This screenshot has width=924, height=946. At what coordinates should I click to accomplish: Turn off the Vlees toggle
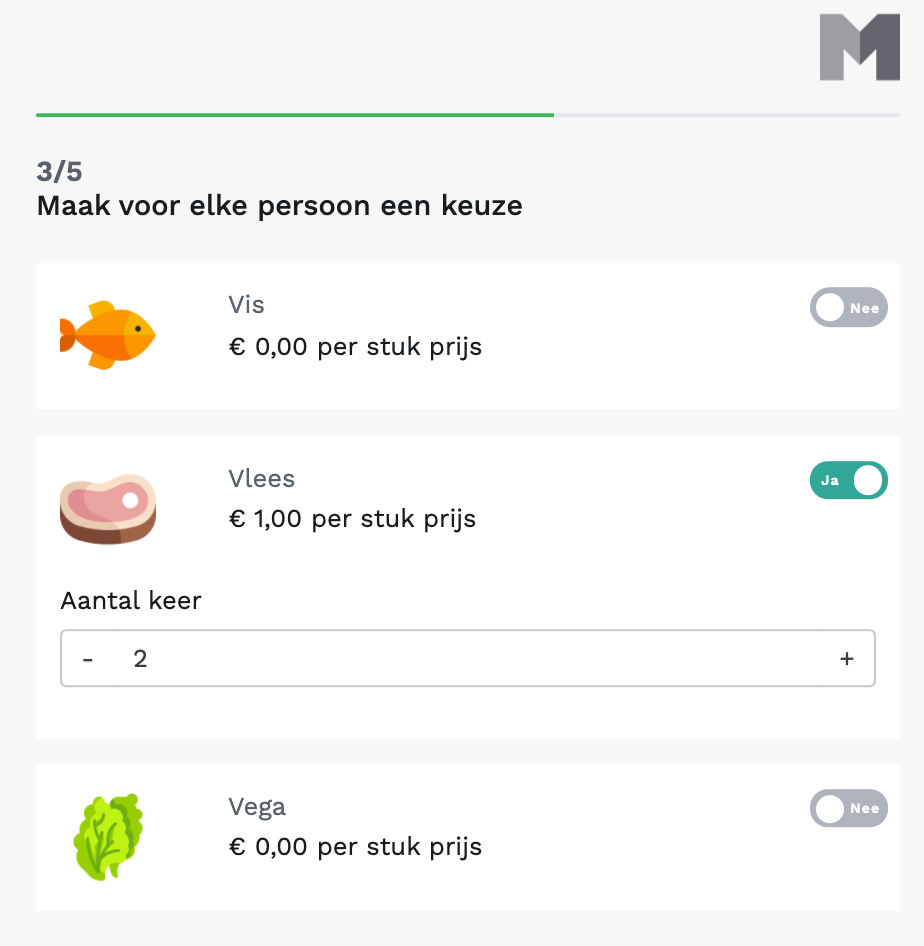point(848,480)
